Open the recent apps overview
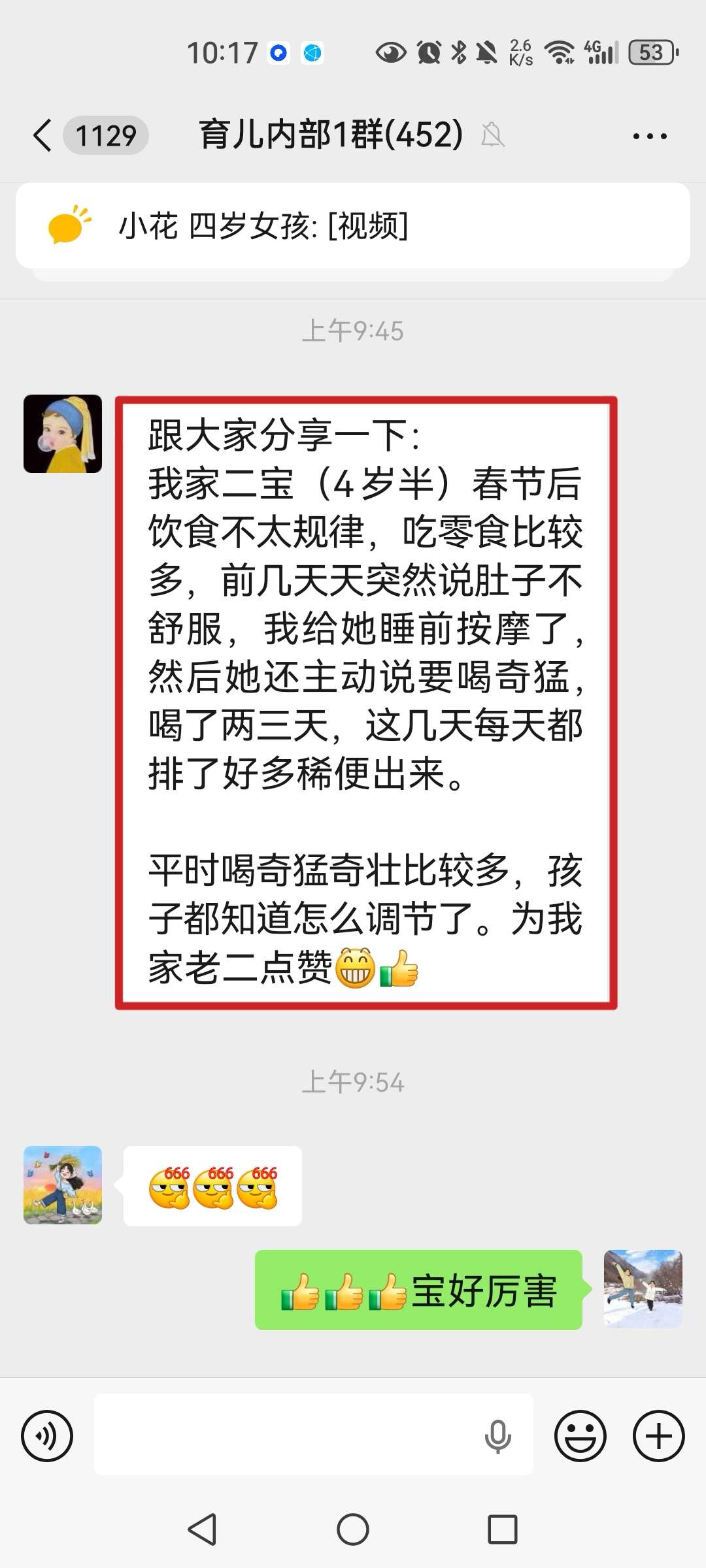Image resolution: width=706 pixels, height=1568 pixels. (x=503, y=1529)
